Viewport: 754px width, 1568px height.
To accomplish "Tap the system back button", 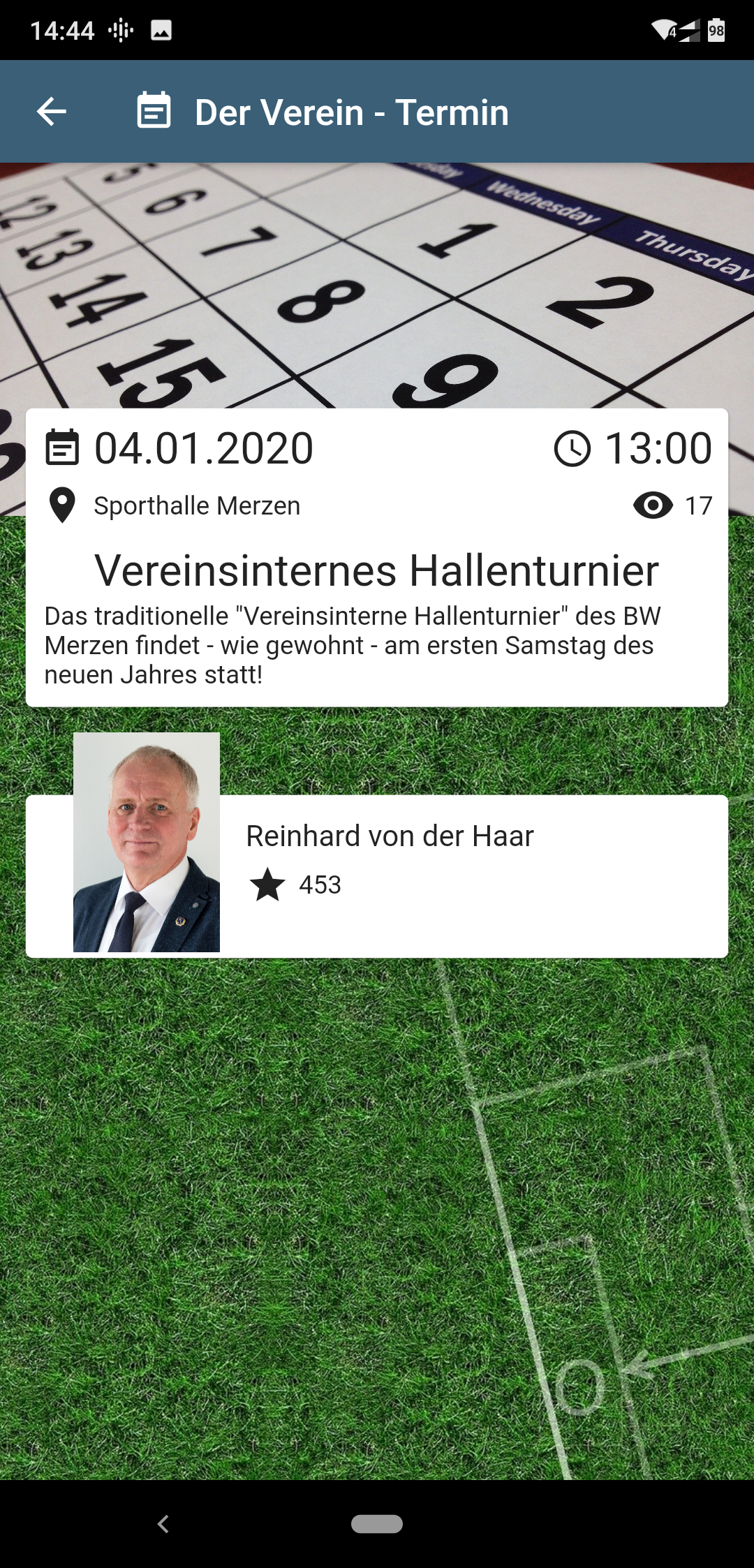I will coord(163,1524).
